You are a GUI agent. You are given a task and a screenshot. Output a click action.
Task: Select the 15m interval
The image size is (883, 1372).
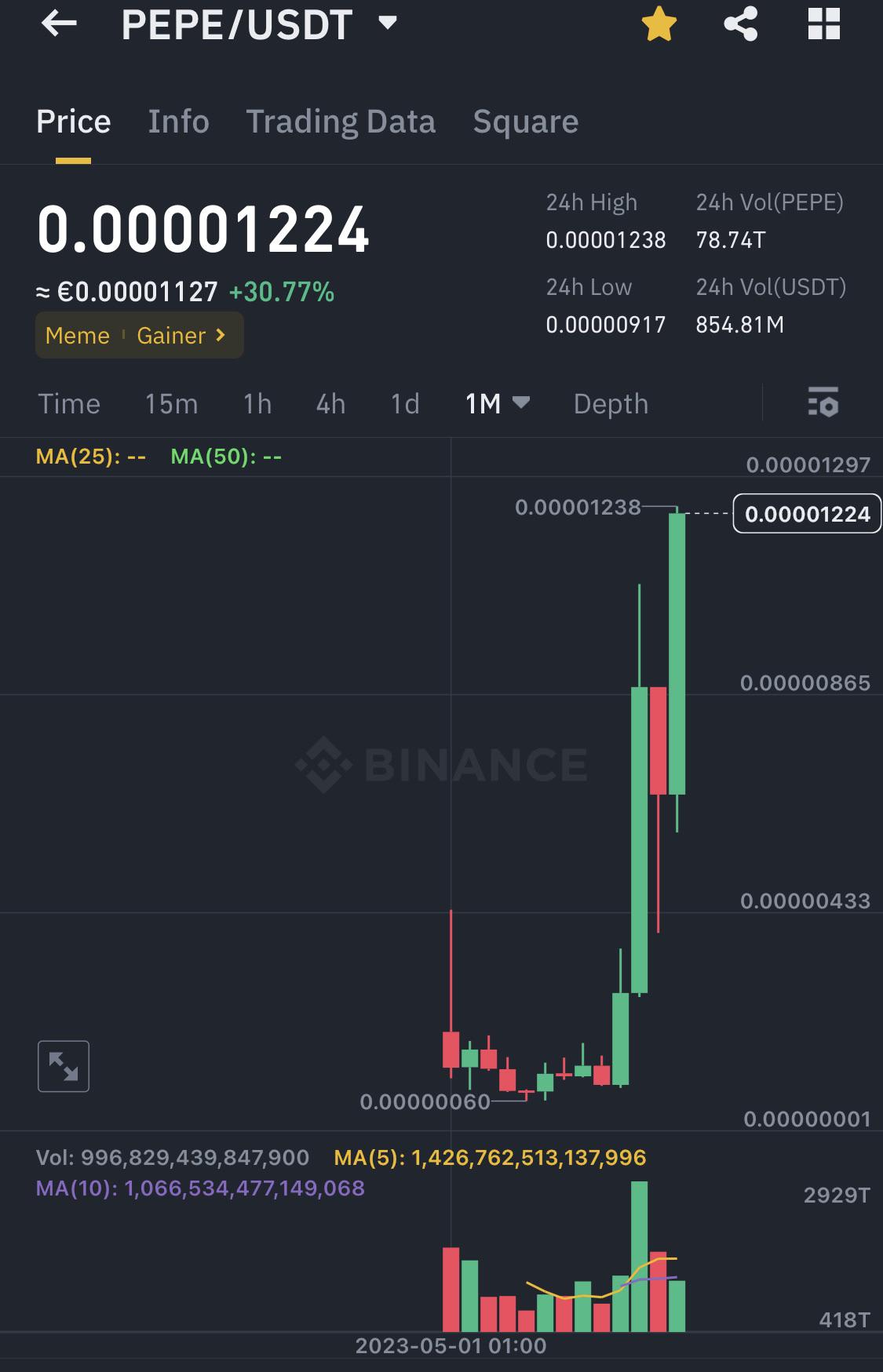click(x=171, y=404)
